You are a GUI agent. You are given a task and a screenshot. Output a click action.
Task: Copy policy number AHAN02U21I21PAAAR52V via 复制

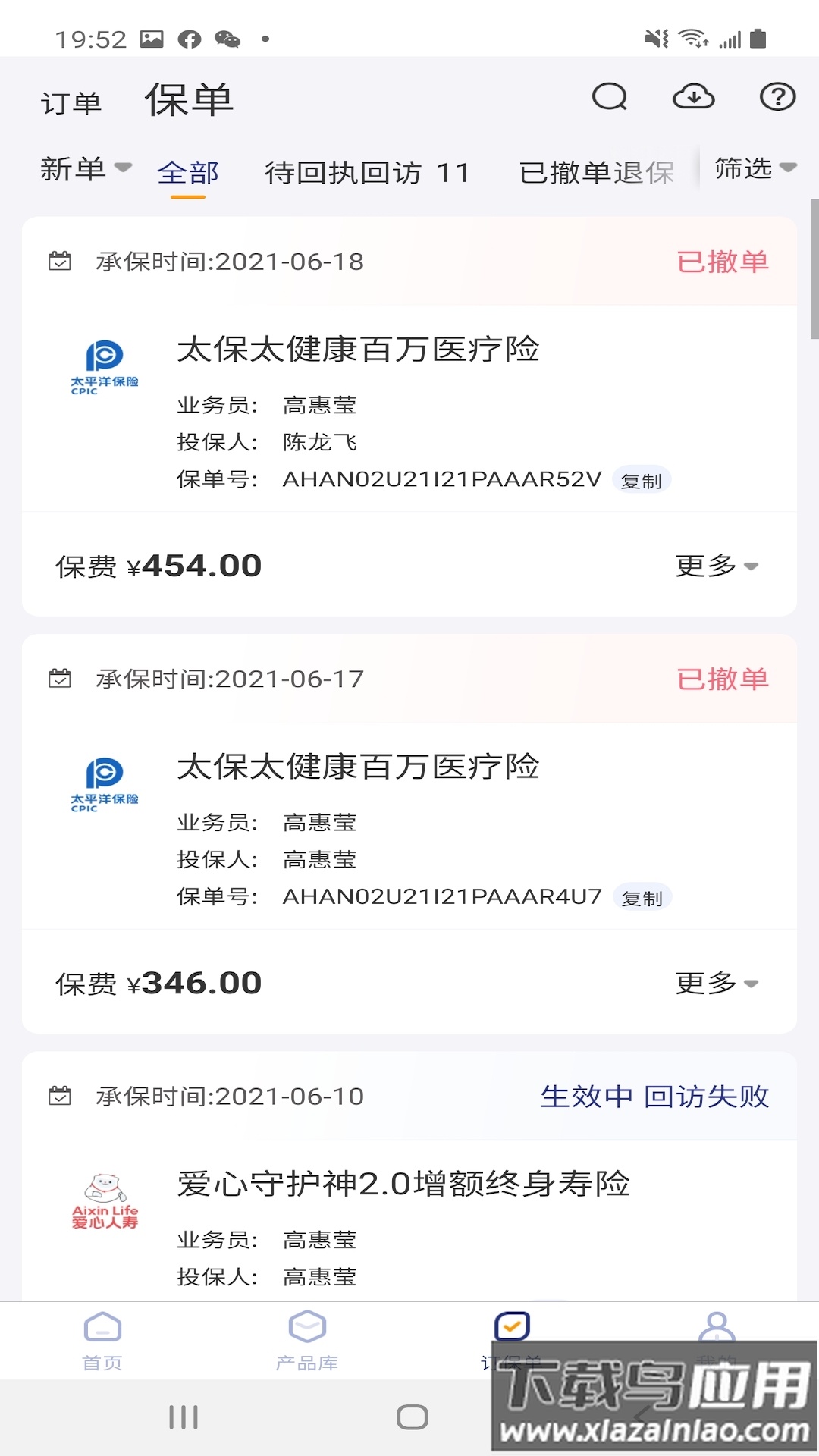642,479
